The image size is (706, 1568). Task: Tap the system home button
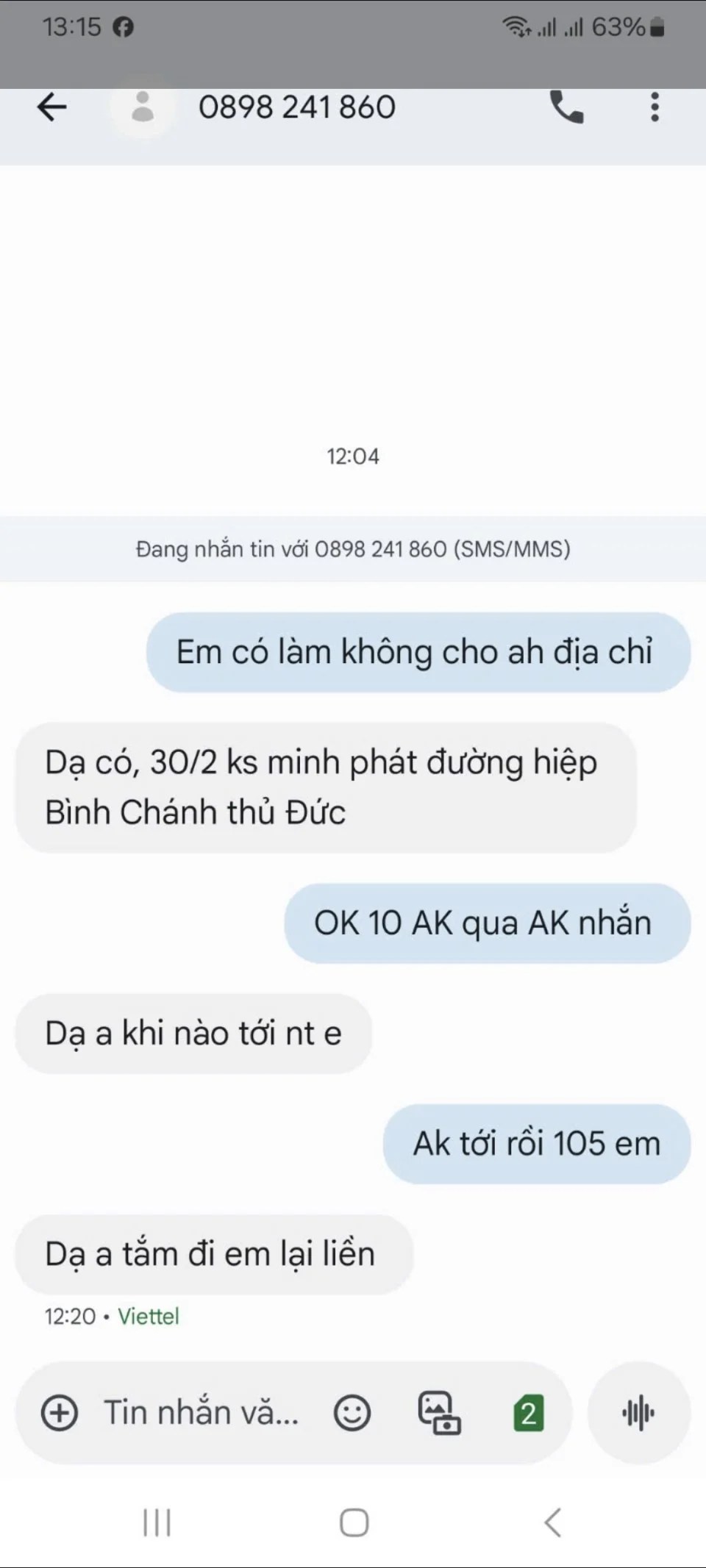[354, 1522]
